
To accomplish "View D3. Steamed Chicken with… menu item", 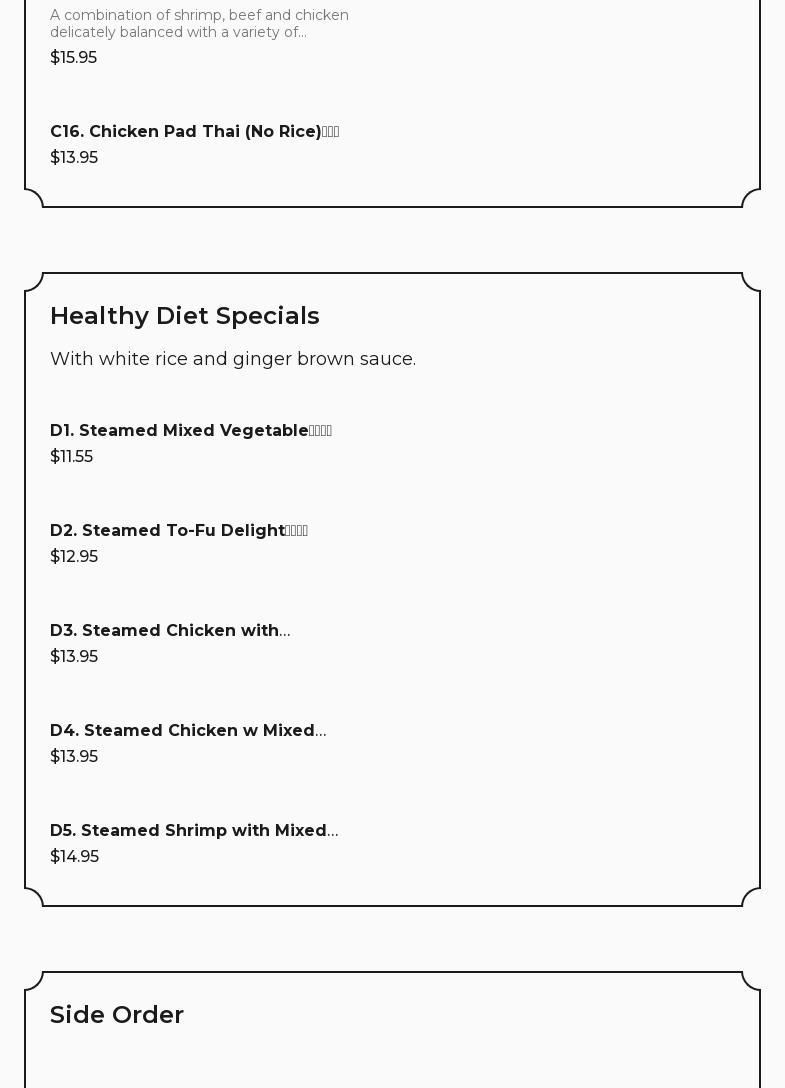I will (x=169, y=631).
